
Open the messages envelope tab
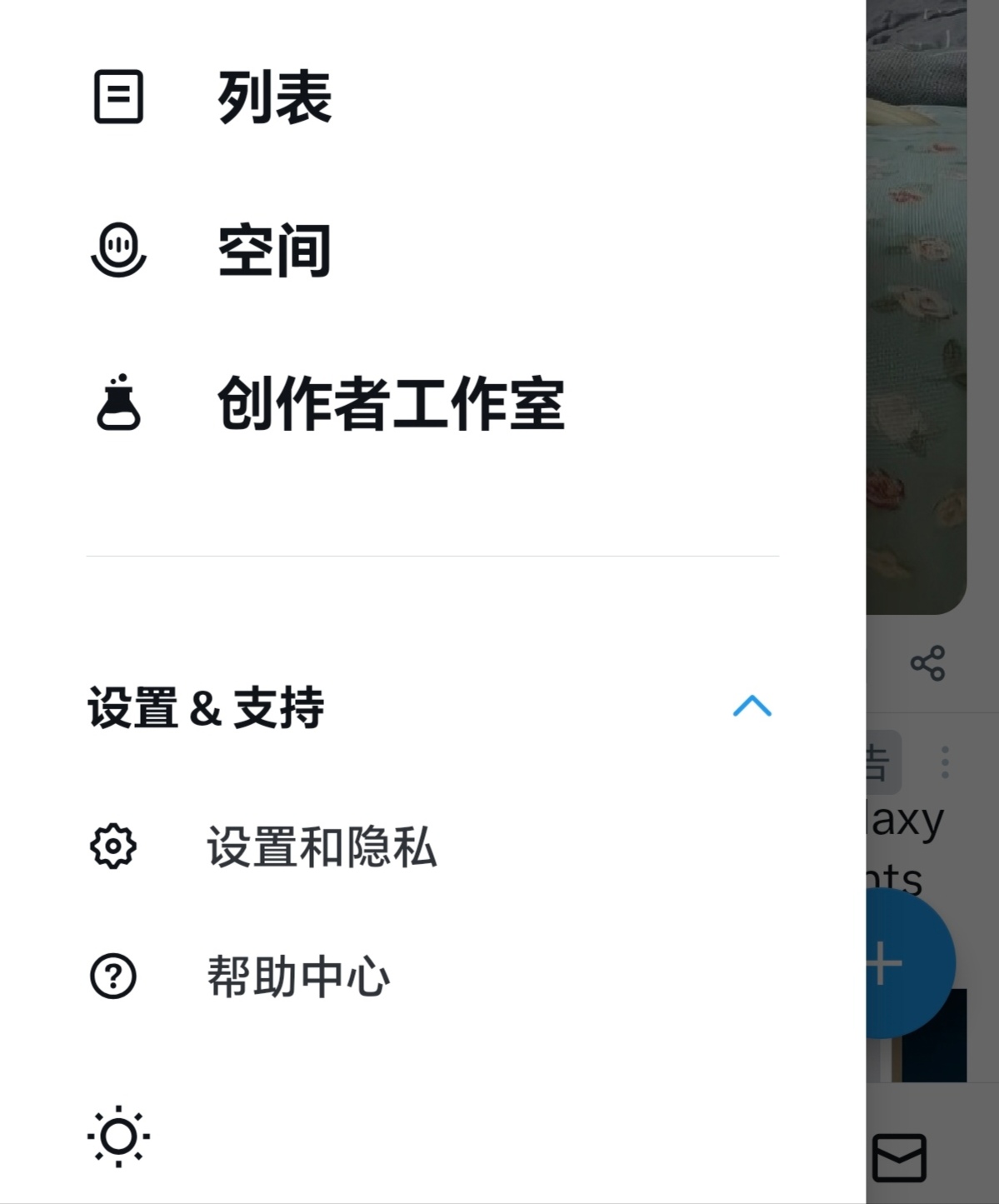pos(899,1157)
